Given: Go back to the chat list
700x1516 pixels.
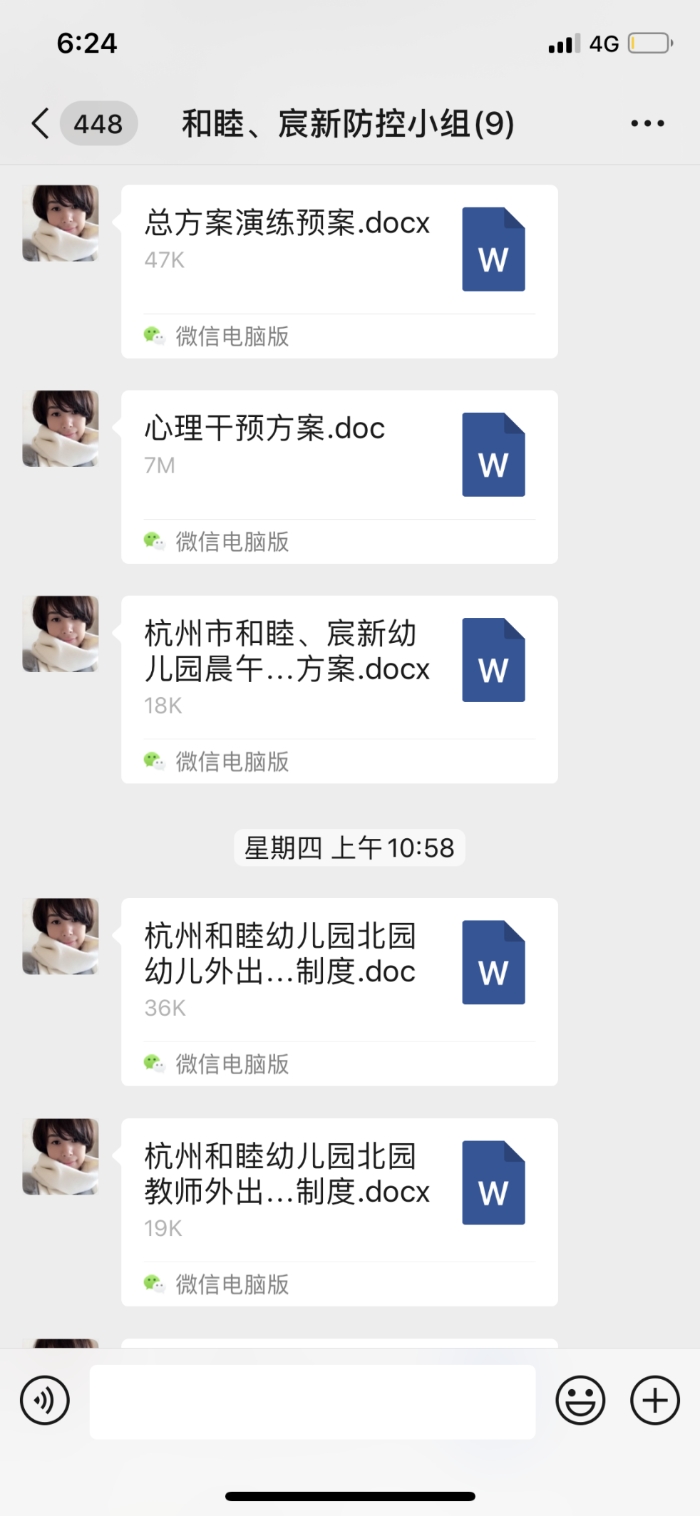Looking at the screenshot, I should click(40, 124).
